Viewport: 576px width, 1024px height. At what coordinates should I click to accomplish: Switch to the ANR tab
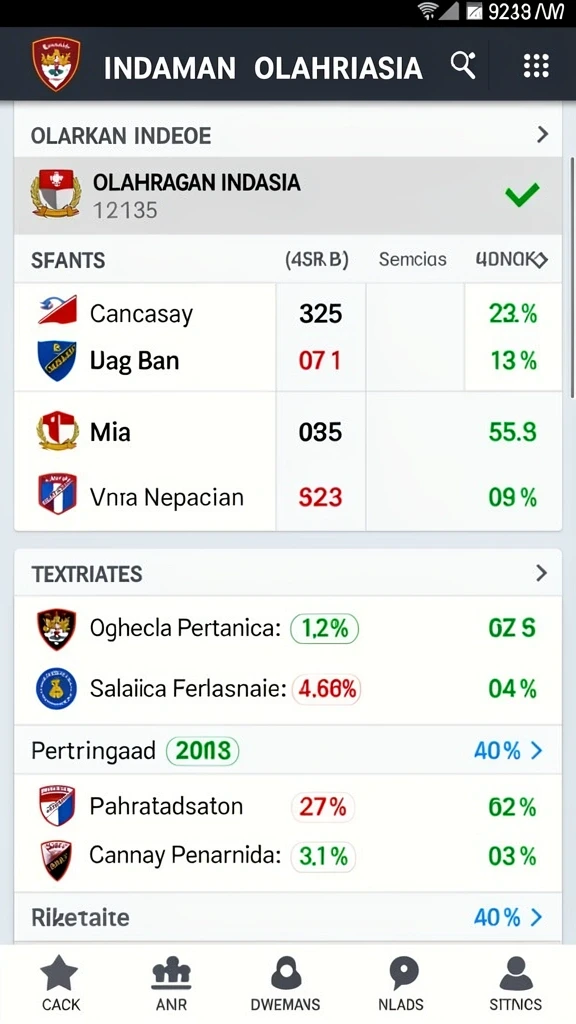pyautogui.click(x=171, y=983)
